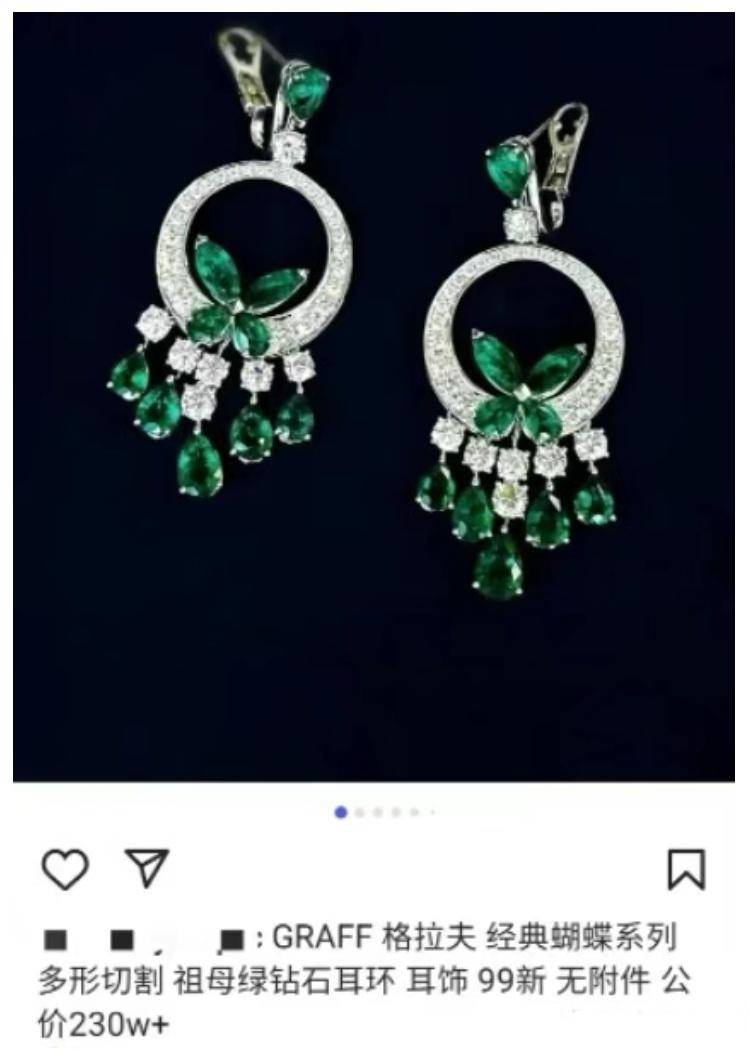Share this post via the paper-plane icon
This screenshot has height=1050, width=749.
click(x=146, y=868)
